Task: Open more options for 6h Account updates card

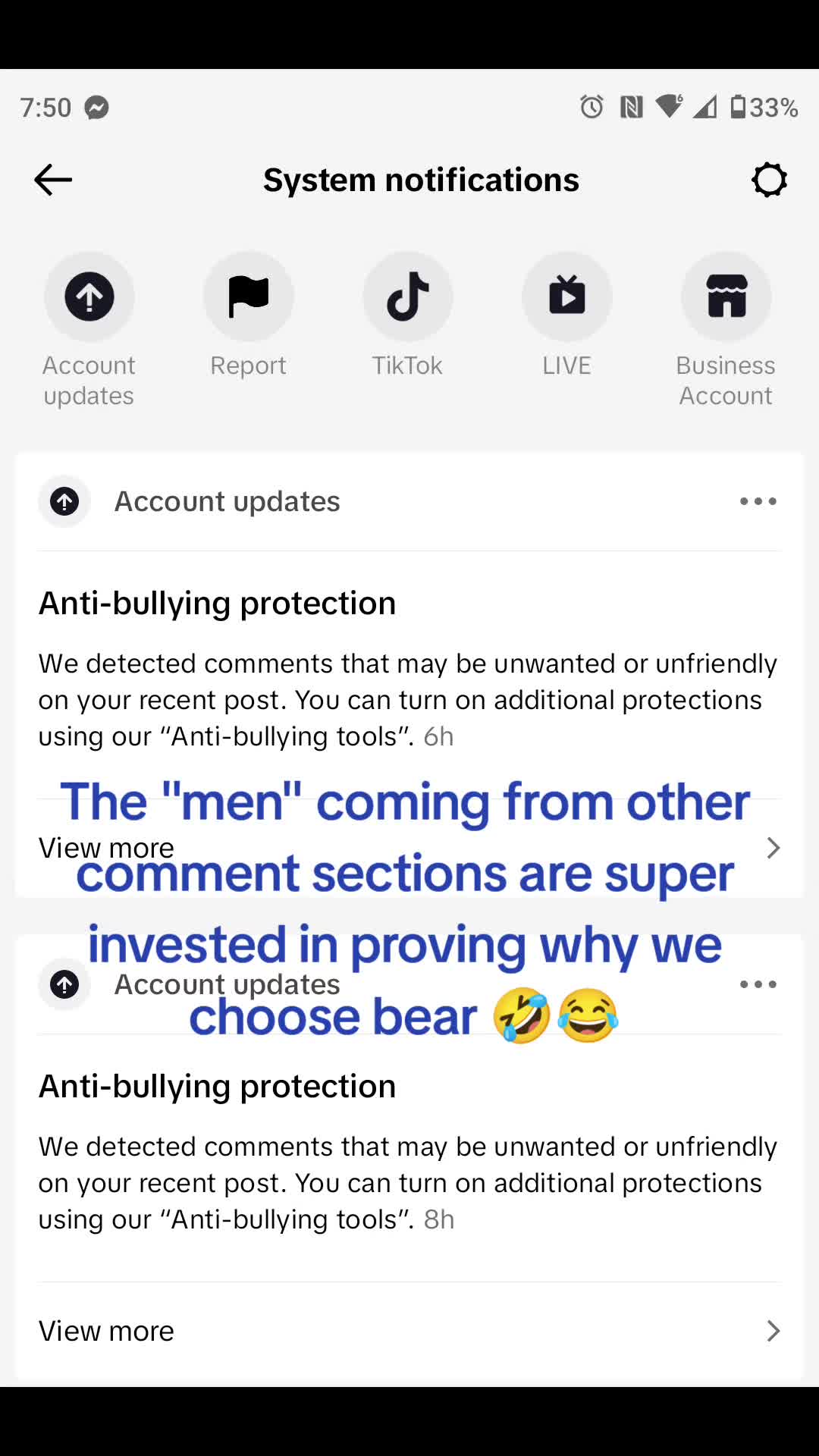Action: (758, 501)
